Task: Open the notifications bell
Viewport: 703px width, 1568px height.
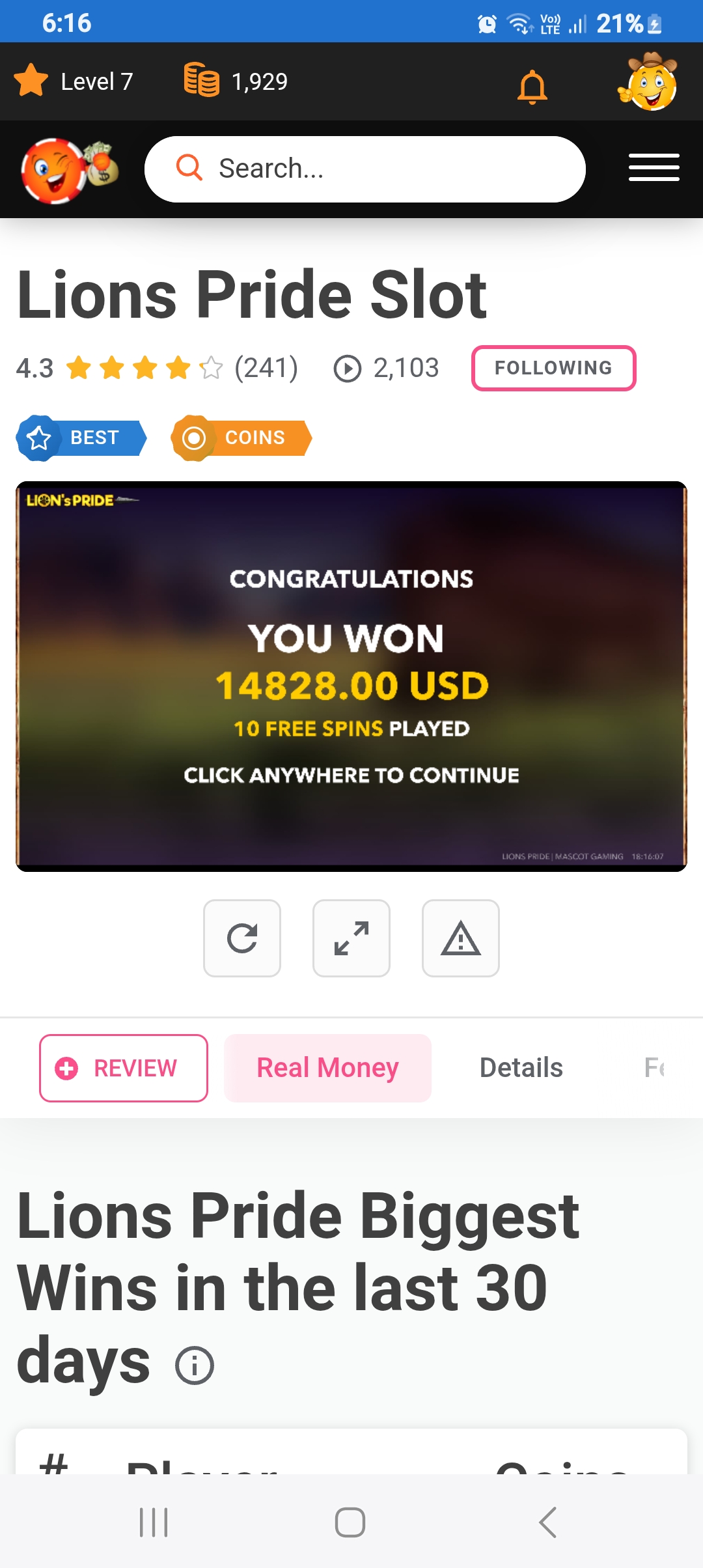Action: (532, 85)
